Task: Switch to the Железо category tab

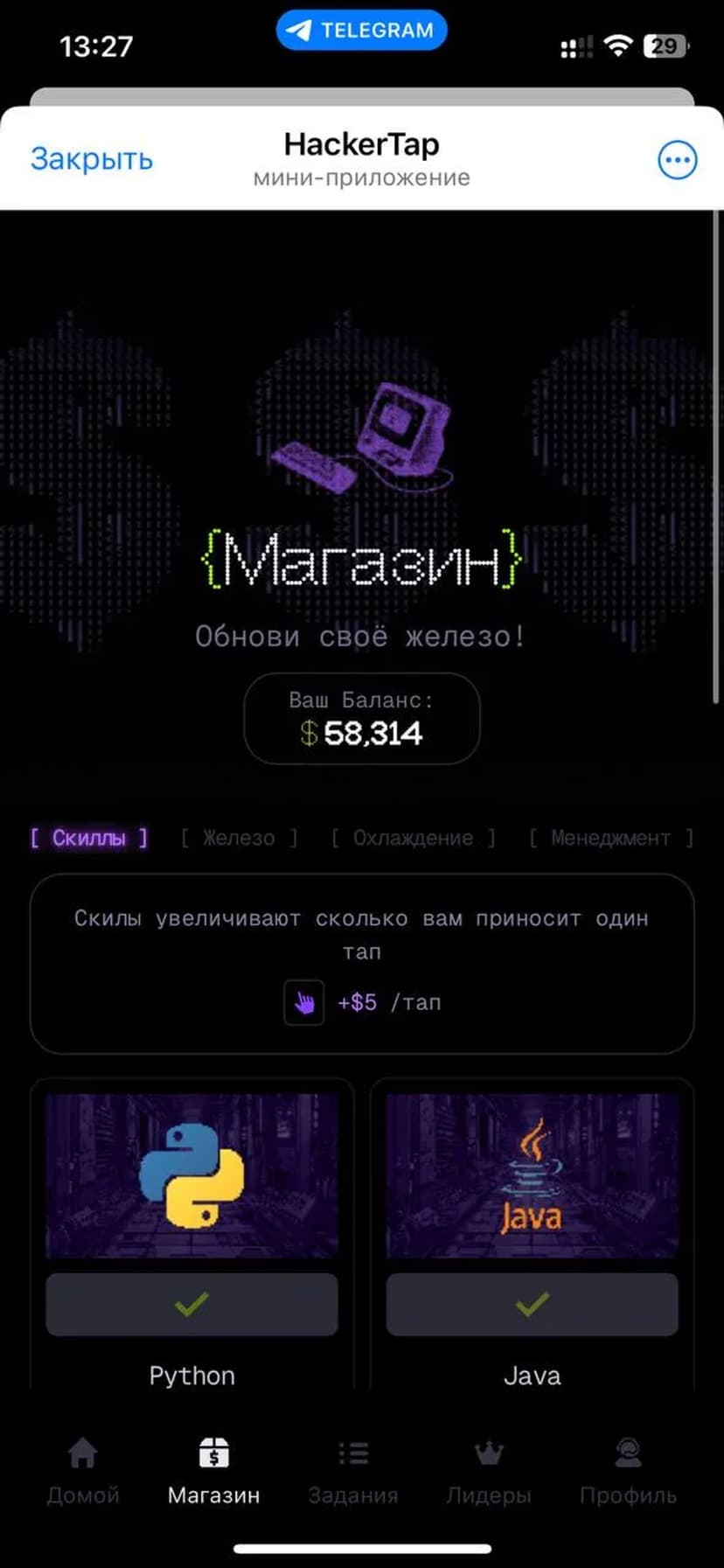Action: pos(239,838)
